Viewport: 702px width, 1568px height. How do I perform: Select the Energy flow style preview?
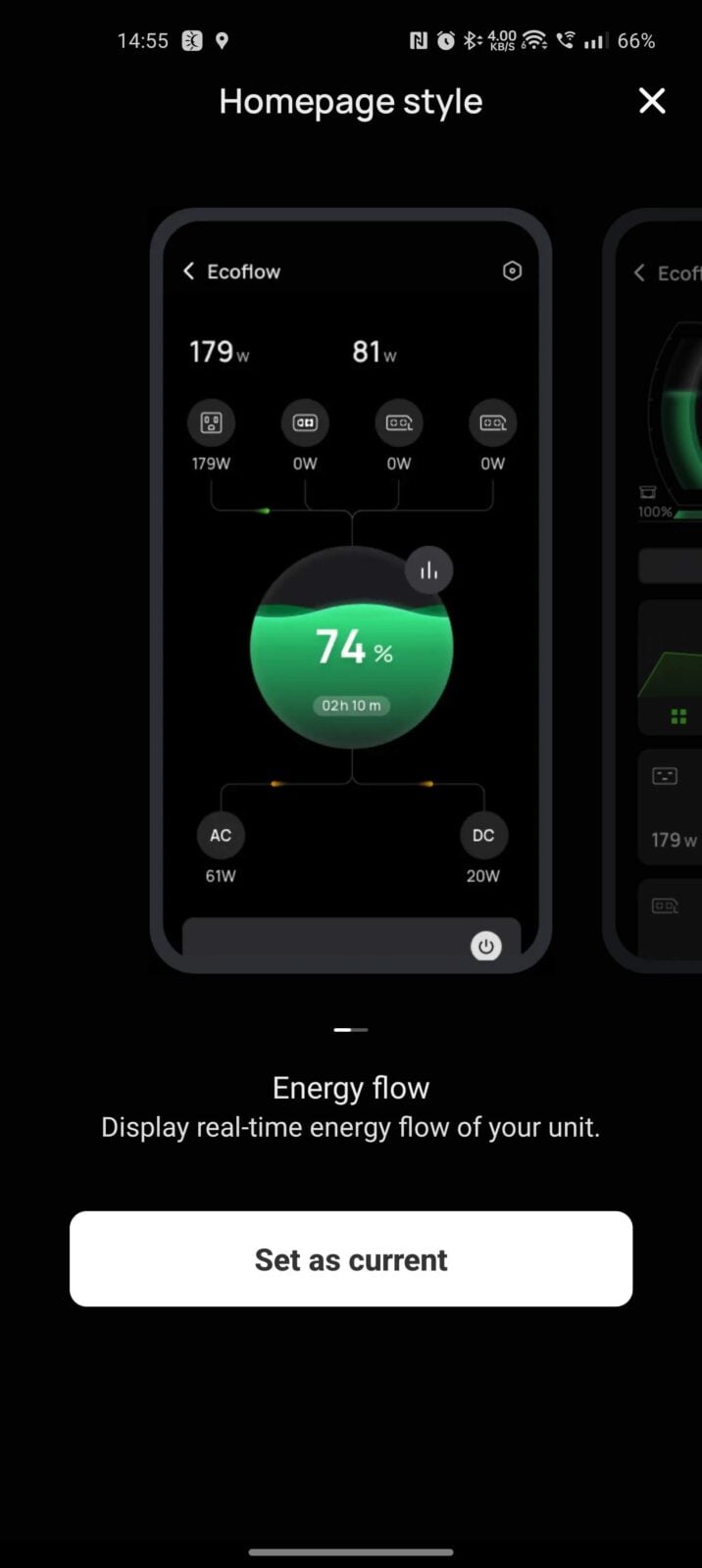click(x=351, y=590)
